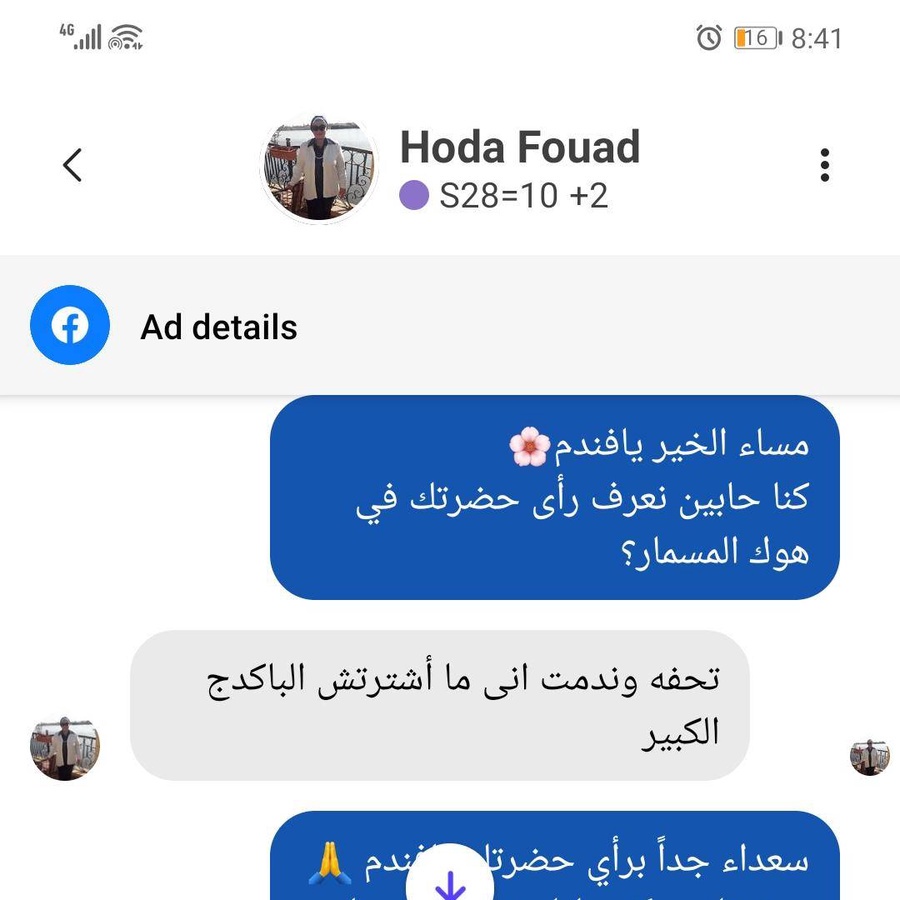View Hoda's avatar beside her message

coord(65,748)
